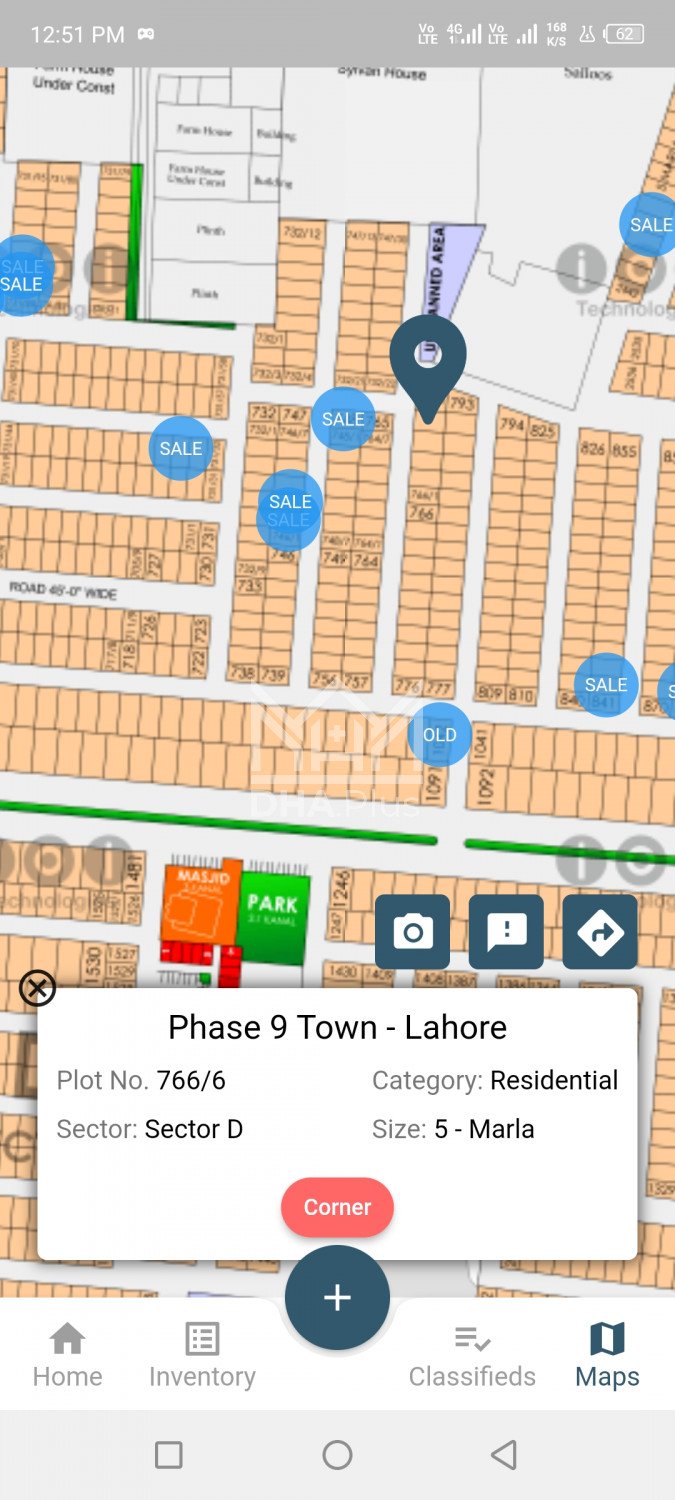Get directions with the arrow icon
Screen dimensions: 675x1500
click(x=600, y=932)
